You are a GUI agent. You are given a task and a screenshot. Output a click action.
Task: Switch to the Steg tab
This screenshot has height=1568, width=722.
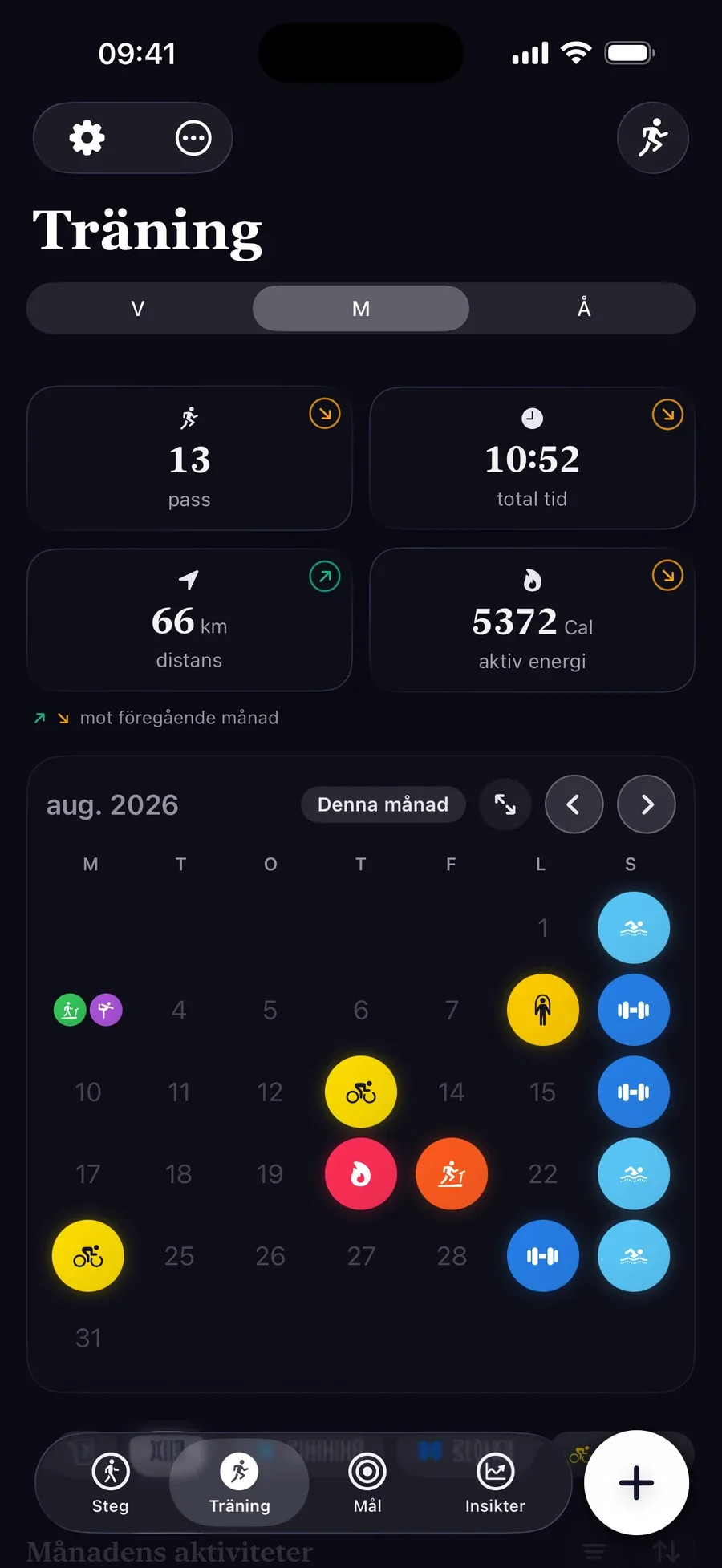tap(111, 1483)
